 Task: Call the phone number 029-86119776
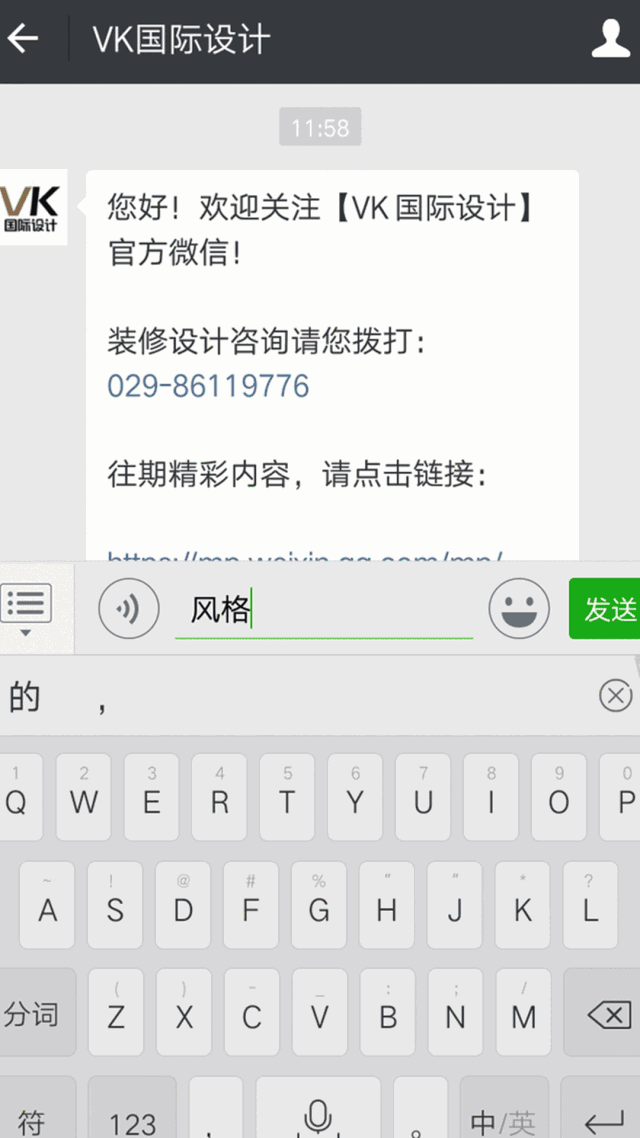[x=208, y=385]
